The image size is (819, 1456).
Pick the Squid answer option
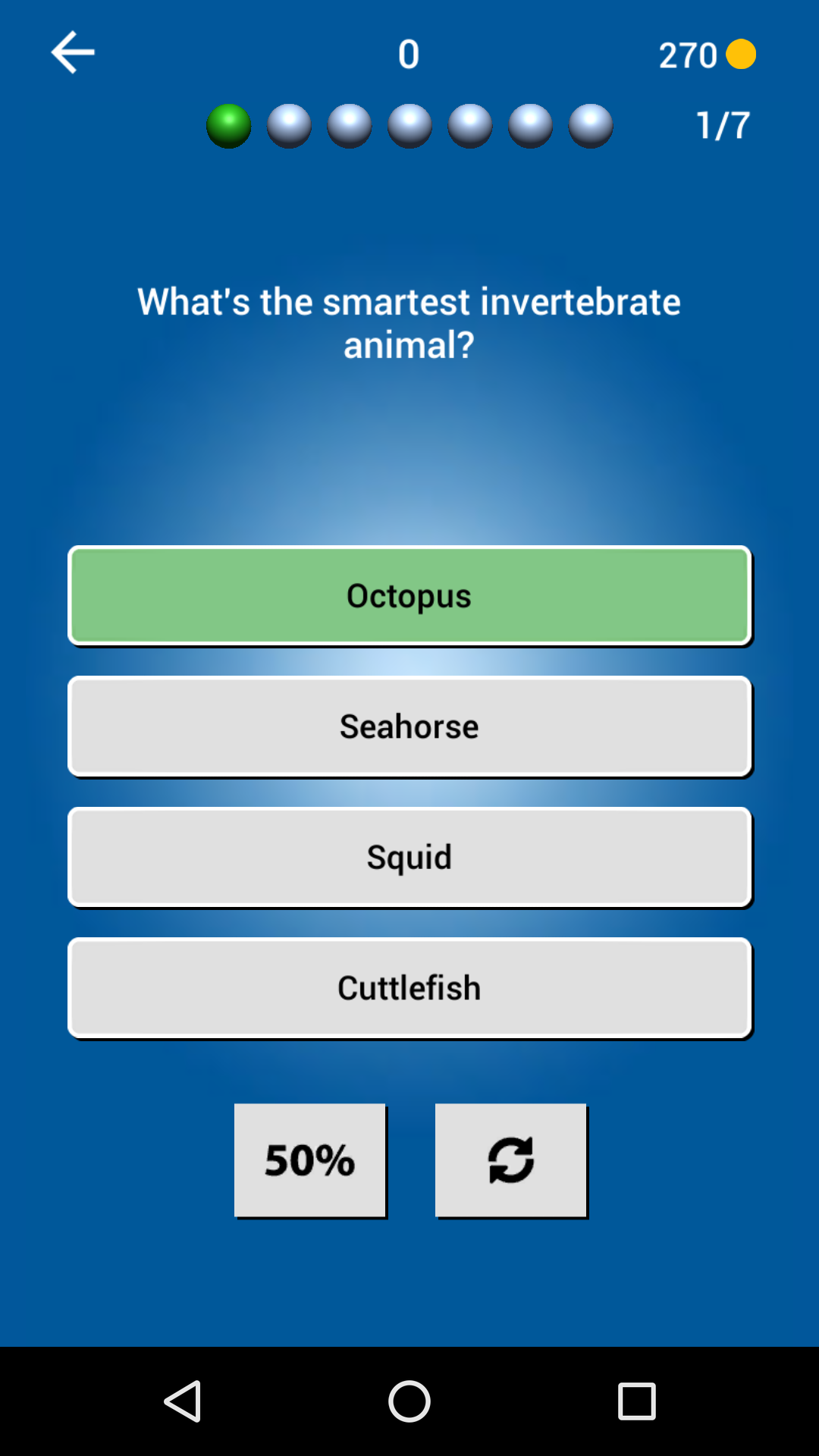click(x=409, y=857)
